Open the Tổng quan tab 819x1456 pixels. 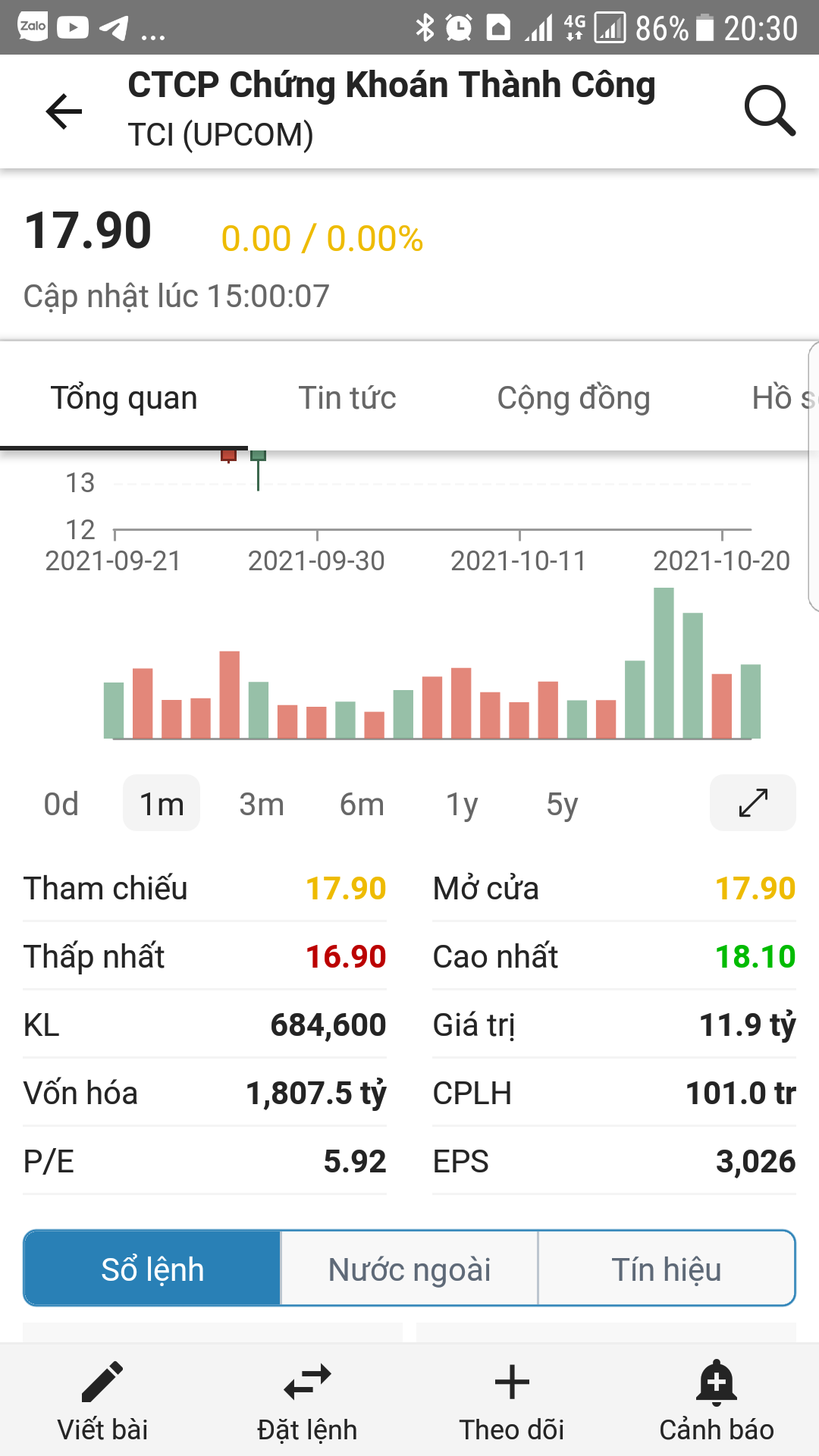124,398
